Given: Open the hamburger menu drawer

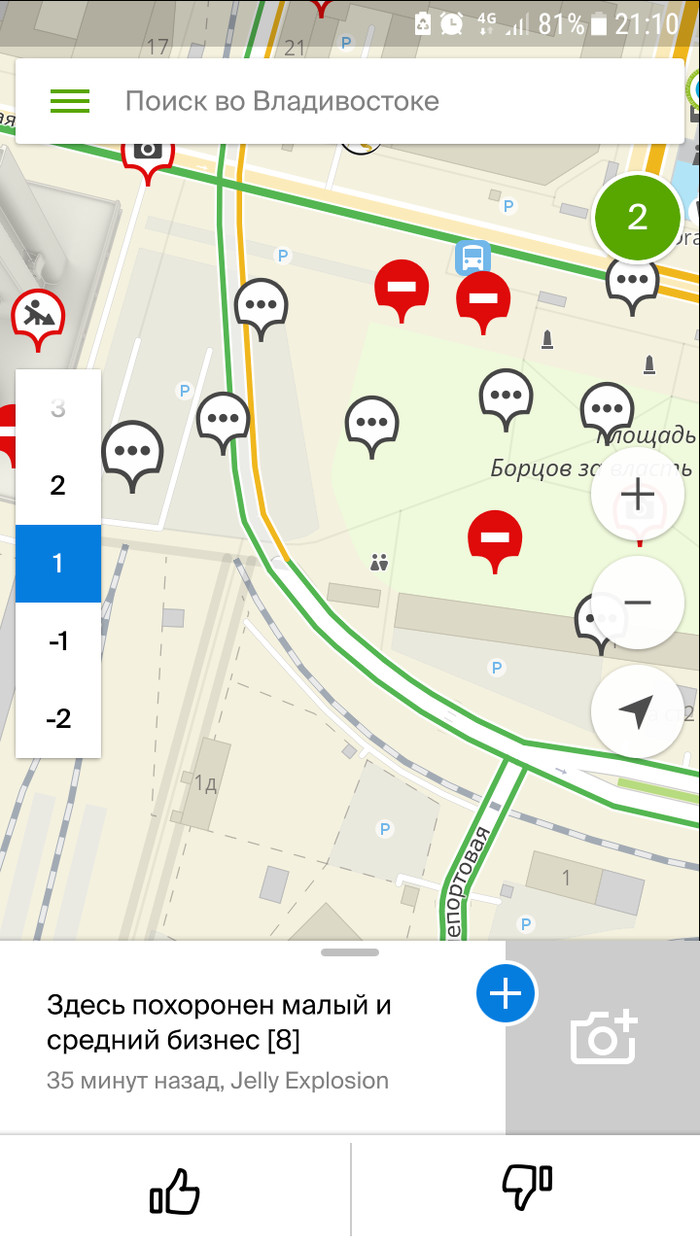Looking at the screenshot, I should pos(70,101).
